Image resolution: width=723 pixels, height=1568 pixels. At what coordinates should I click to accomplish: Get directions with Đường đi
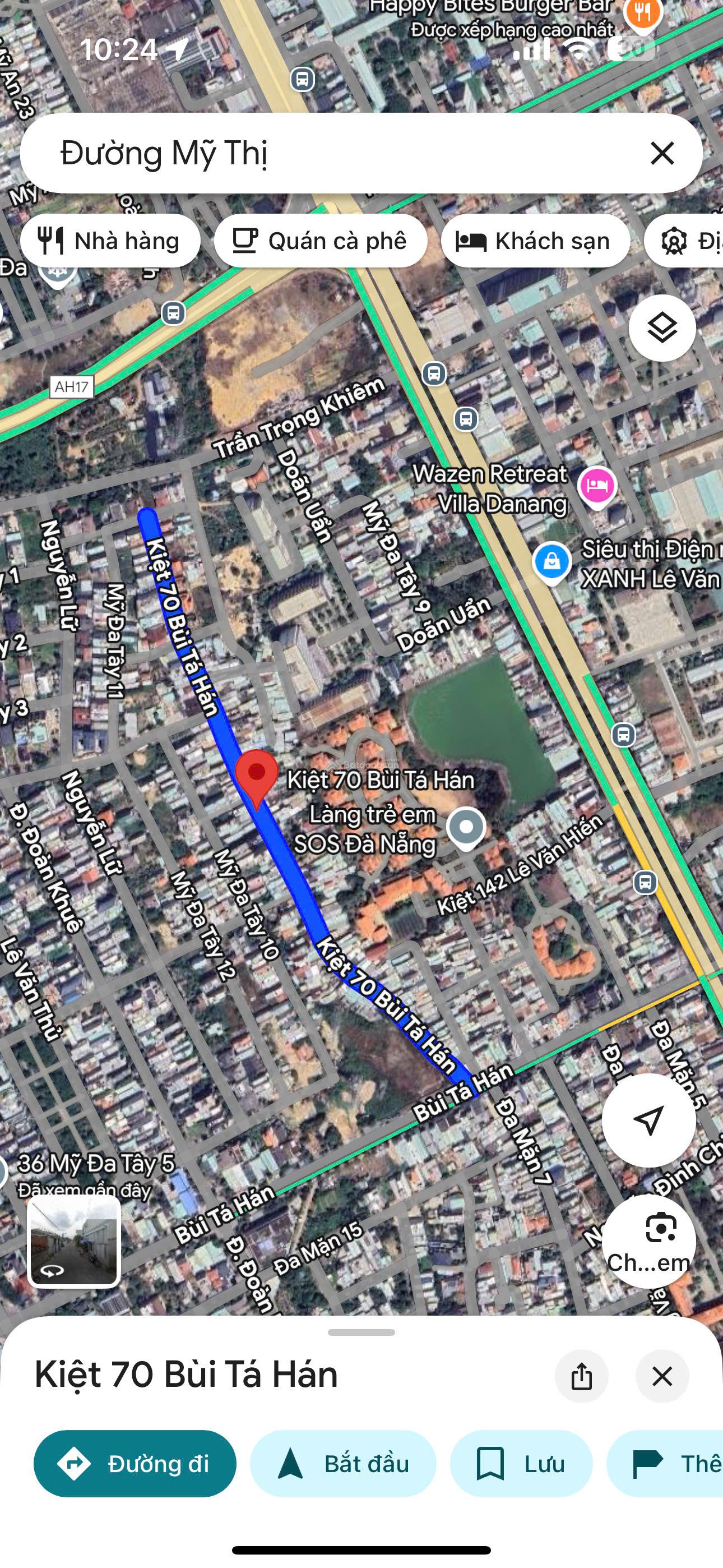click(135, 1463)
